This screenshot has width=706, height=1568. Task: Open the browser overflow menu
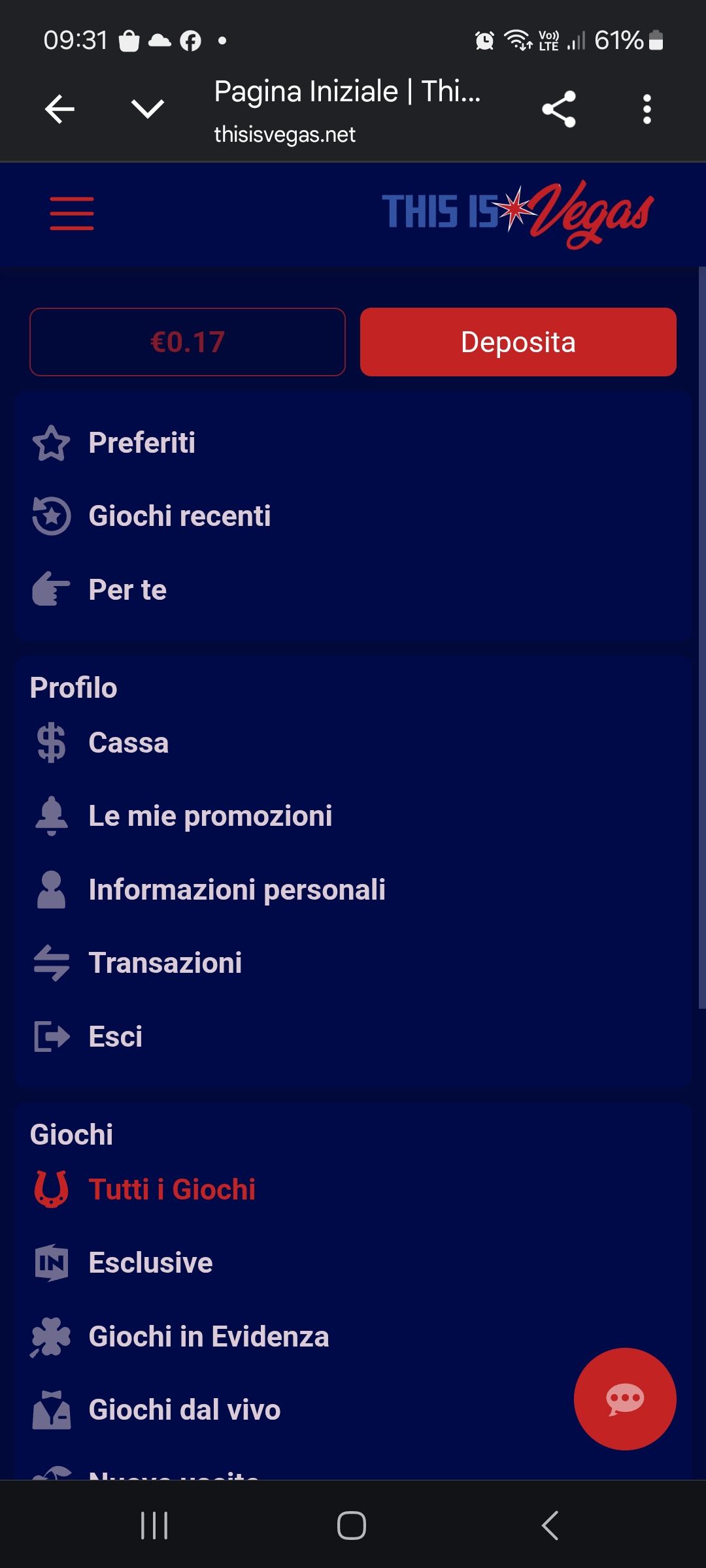click(x=647, y=109)
